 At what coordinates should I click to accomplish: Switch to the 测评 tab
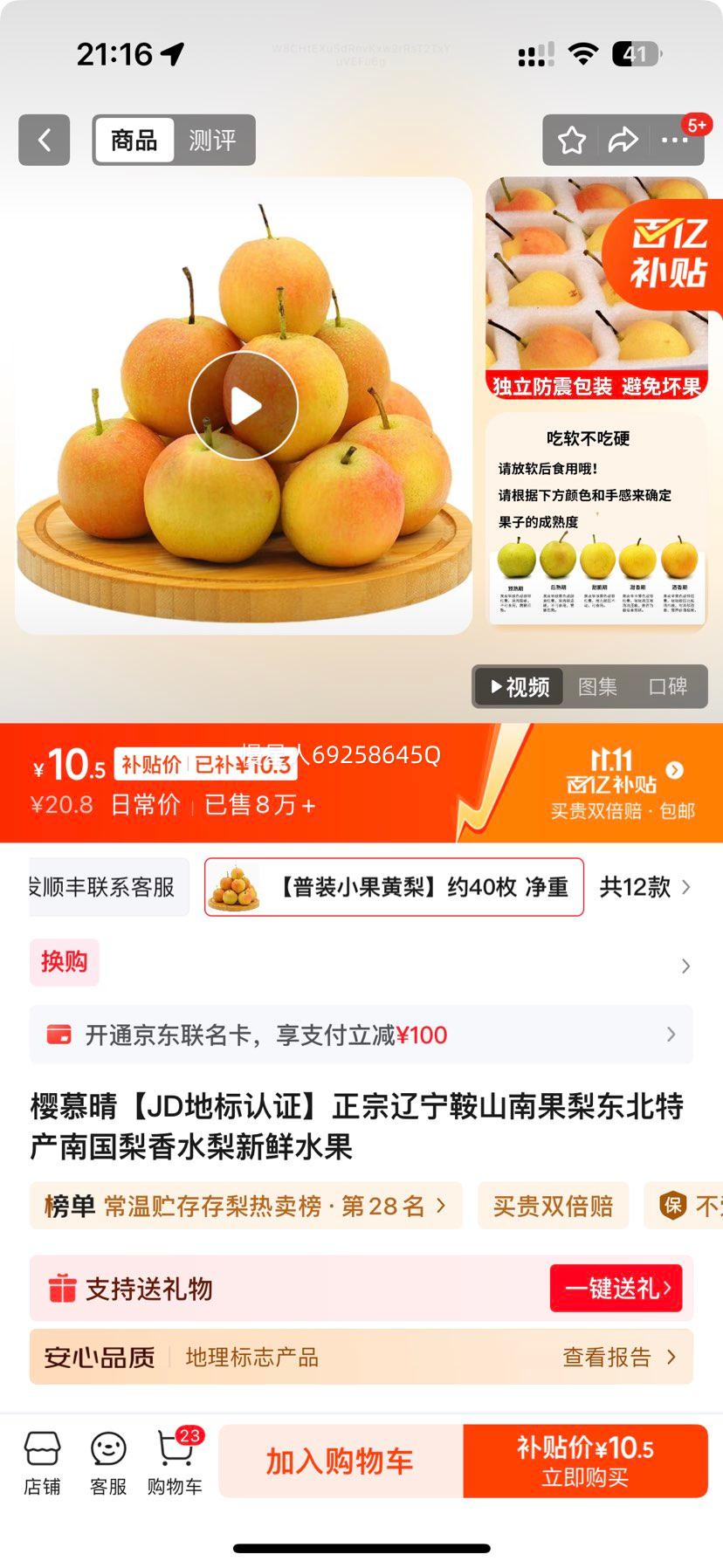tap(215, 141)
